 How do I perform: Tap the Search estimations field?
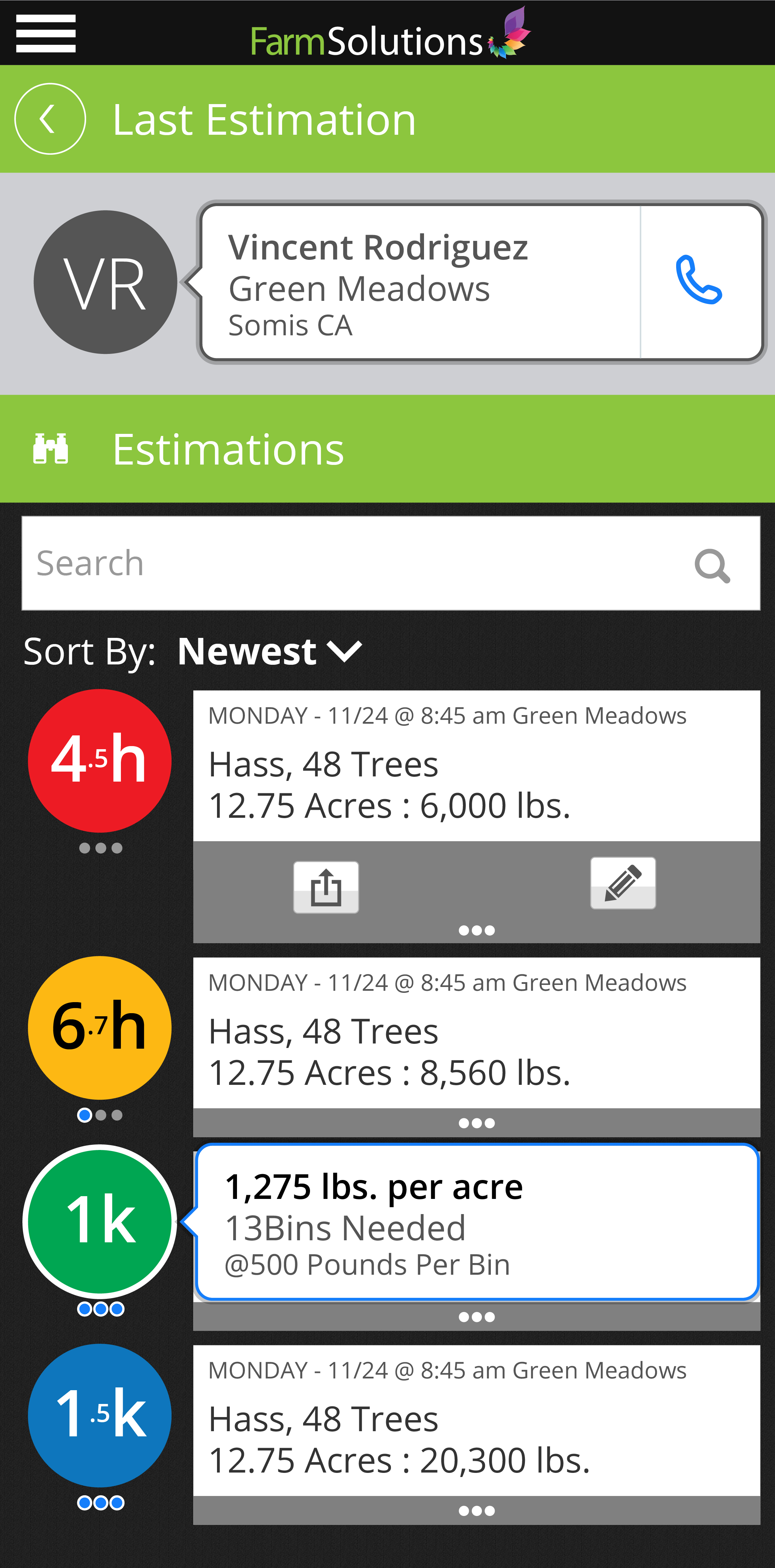point(359,563)
